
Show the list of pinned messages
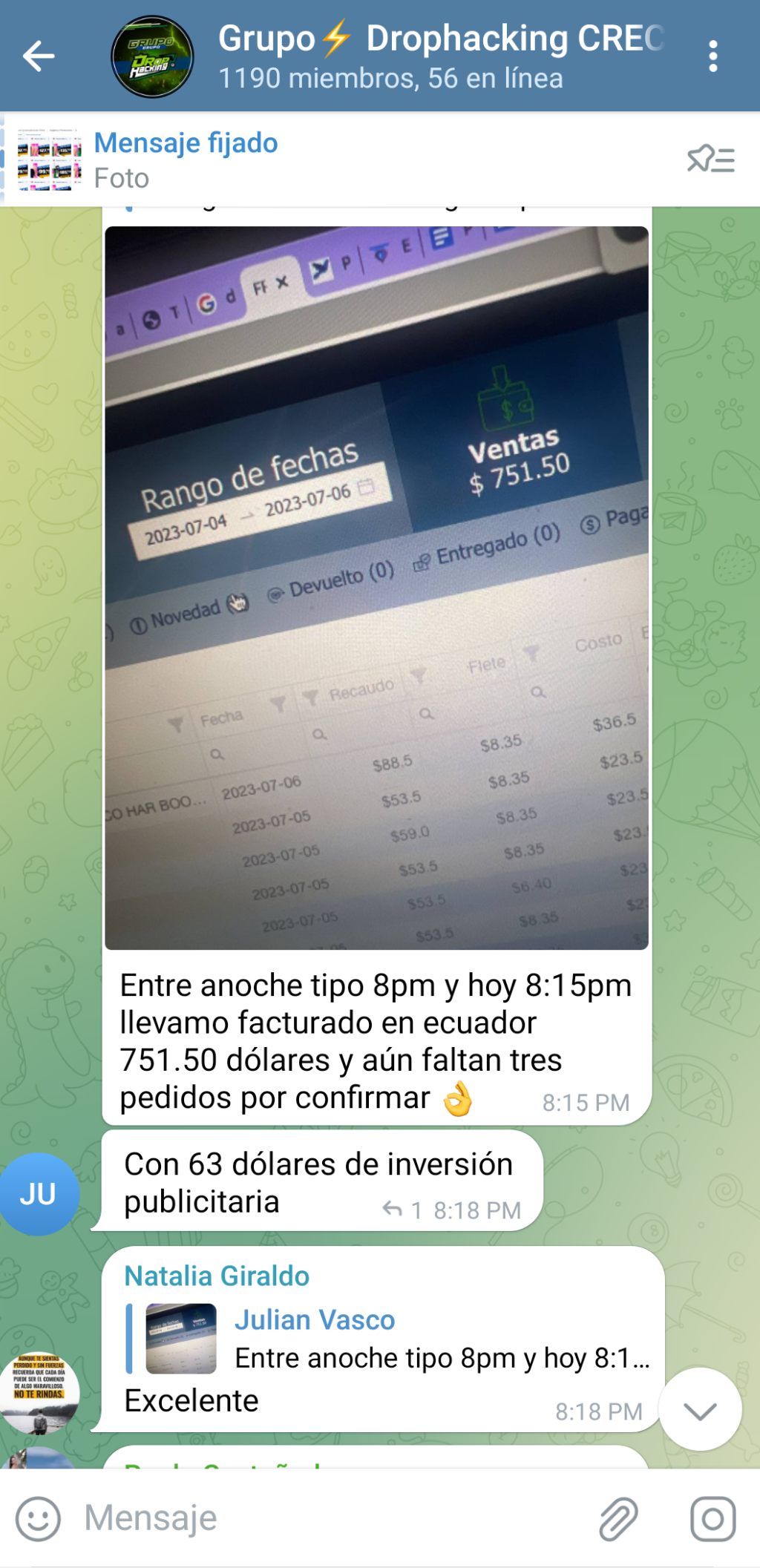[x=710, y=160]
